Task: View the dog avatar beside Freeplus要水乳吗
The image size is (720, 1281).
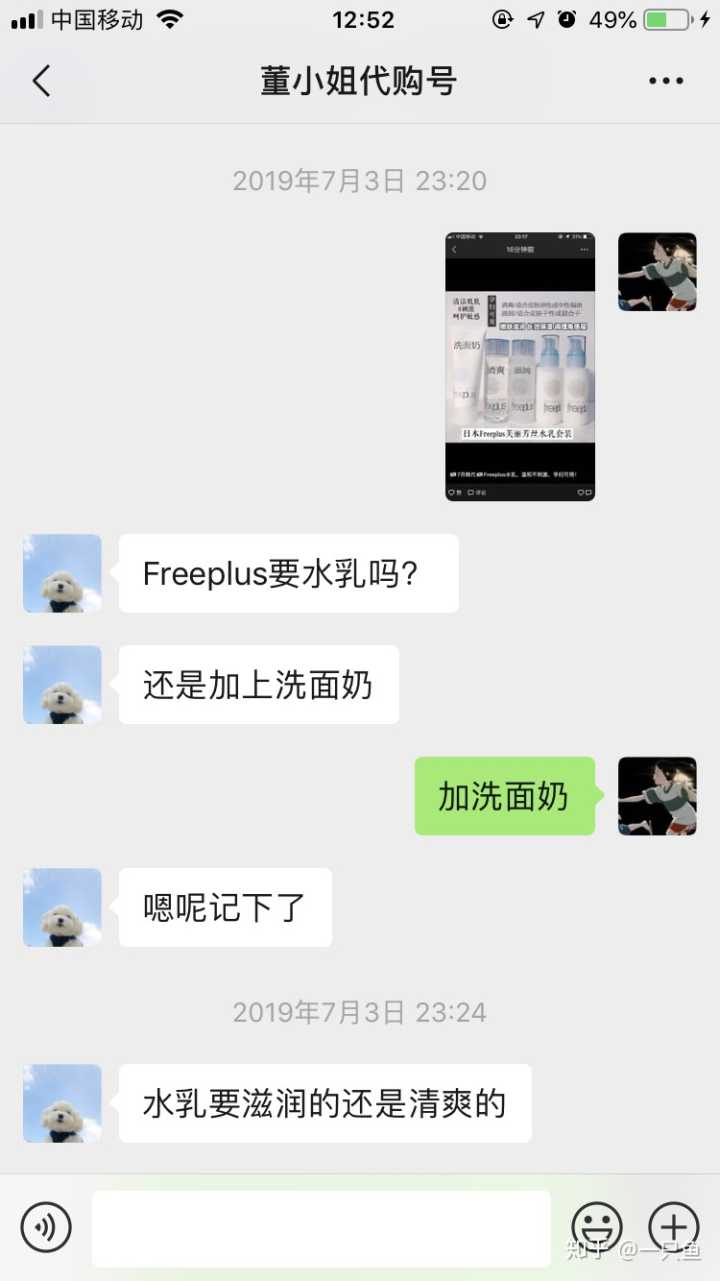Action: pos(62,573)
